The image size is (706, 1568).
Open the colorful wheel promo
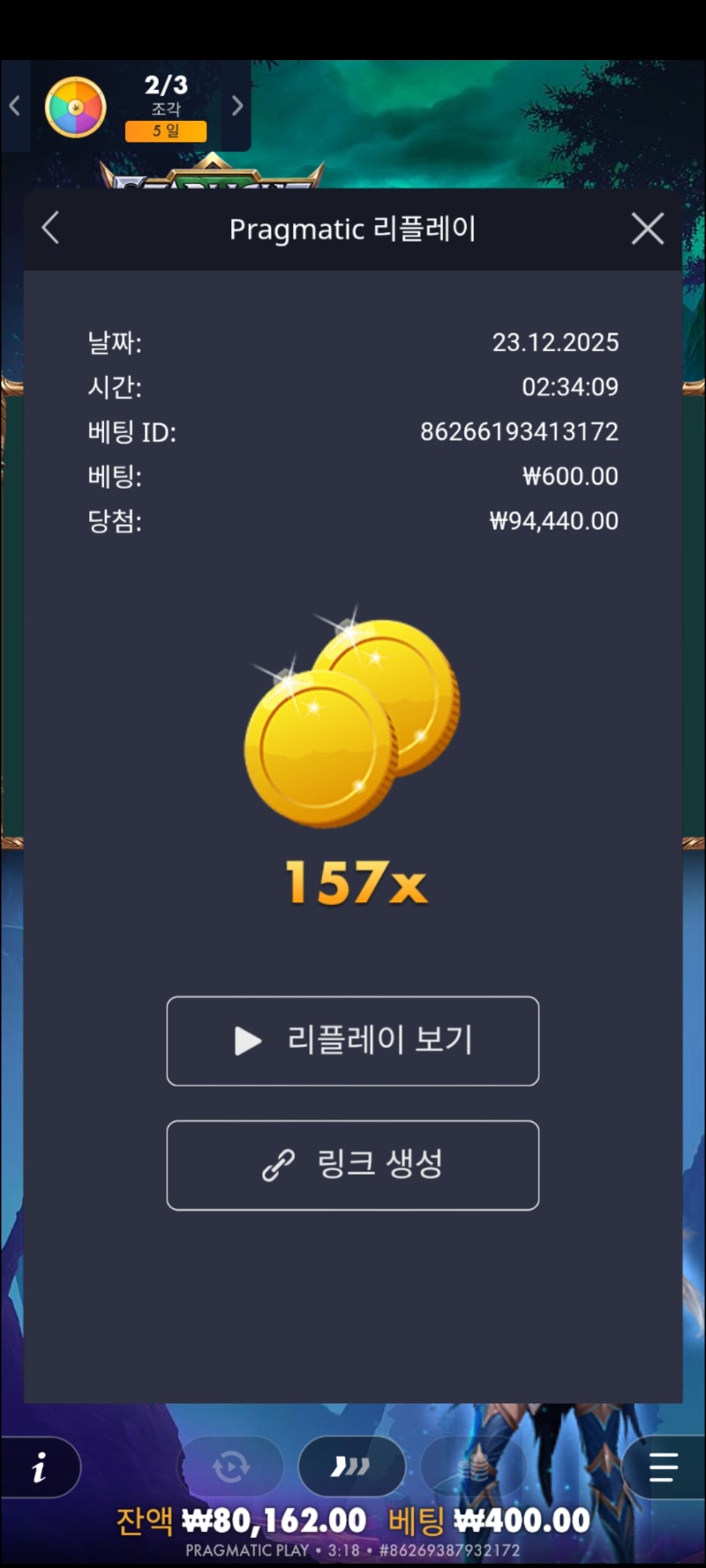(x=76, y=108)
